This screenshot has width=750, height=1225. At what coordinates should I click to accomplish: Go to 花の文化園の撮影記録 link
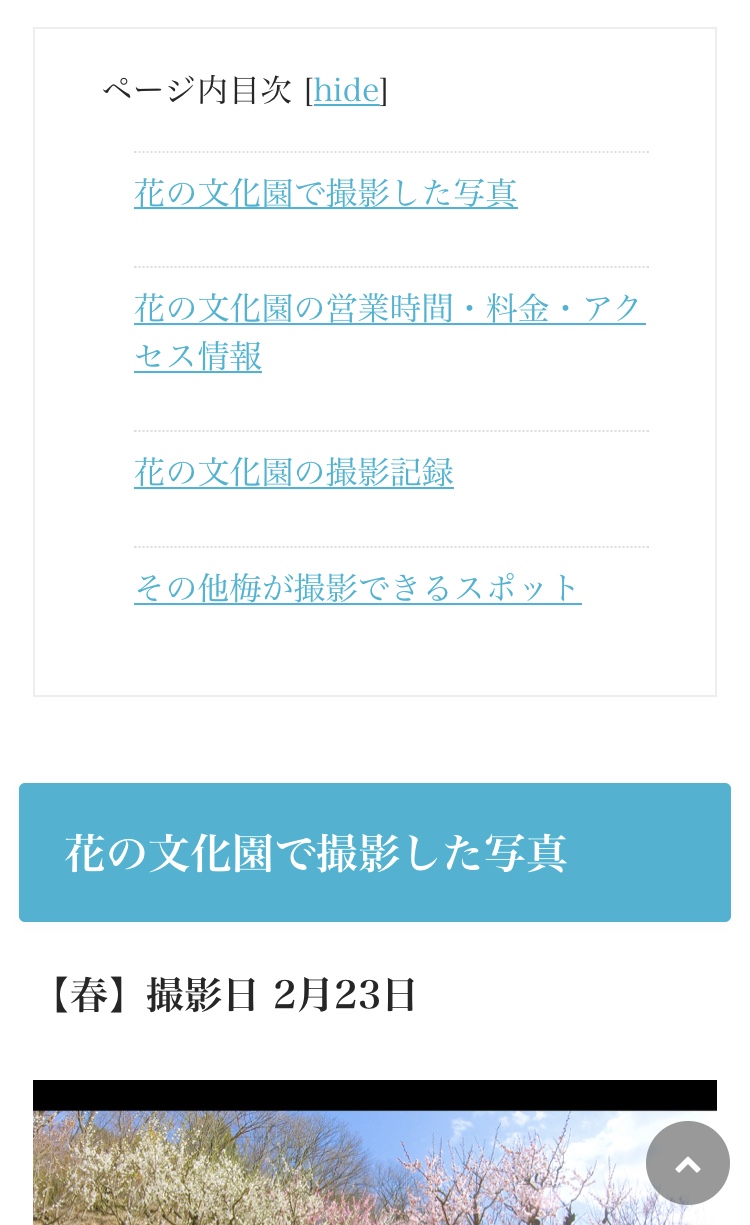coord(294,472)
